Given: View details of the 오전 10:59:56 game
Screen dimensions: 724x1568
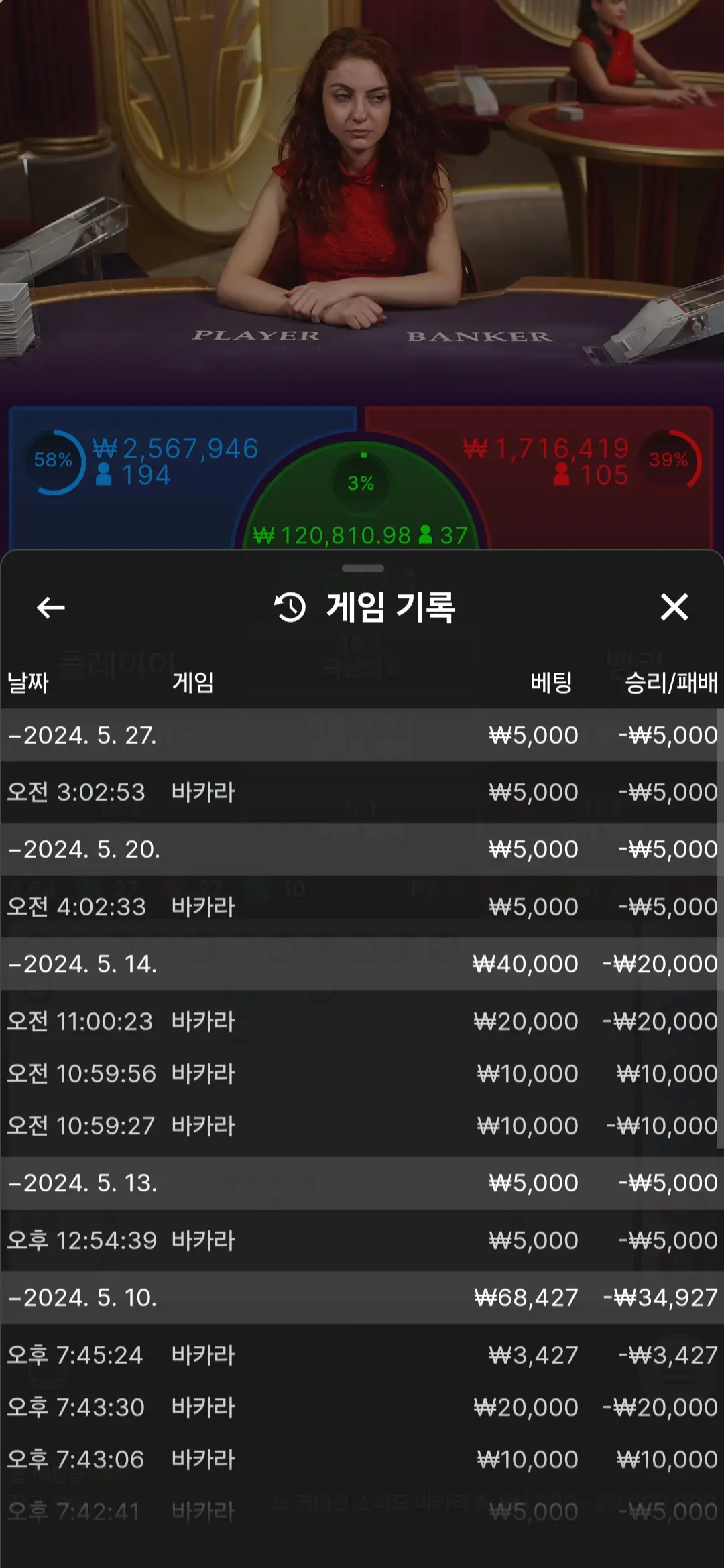Looking at the screenshot, I should tap(361, 1073).
